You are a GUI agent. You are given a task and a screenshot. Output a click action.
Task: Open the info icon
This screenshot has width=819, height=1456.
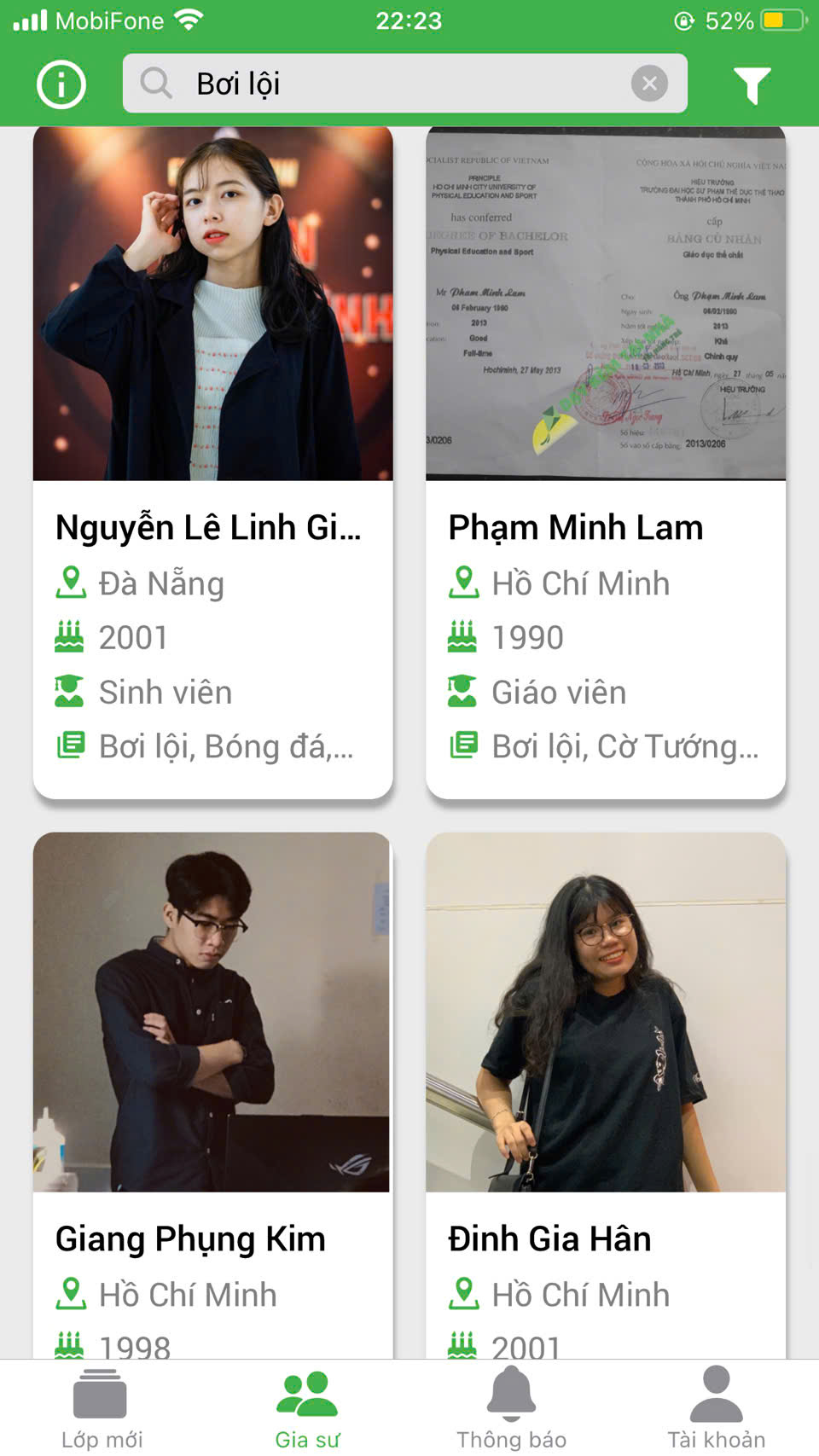[x=61, y=84]
